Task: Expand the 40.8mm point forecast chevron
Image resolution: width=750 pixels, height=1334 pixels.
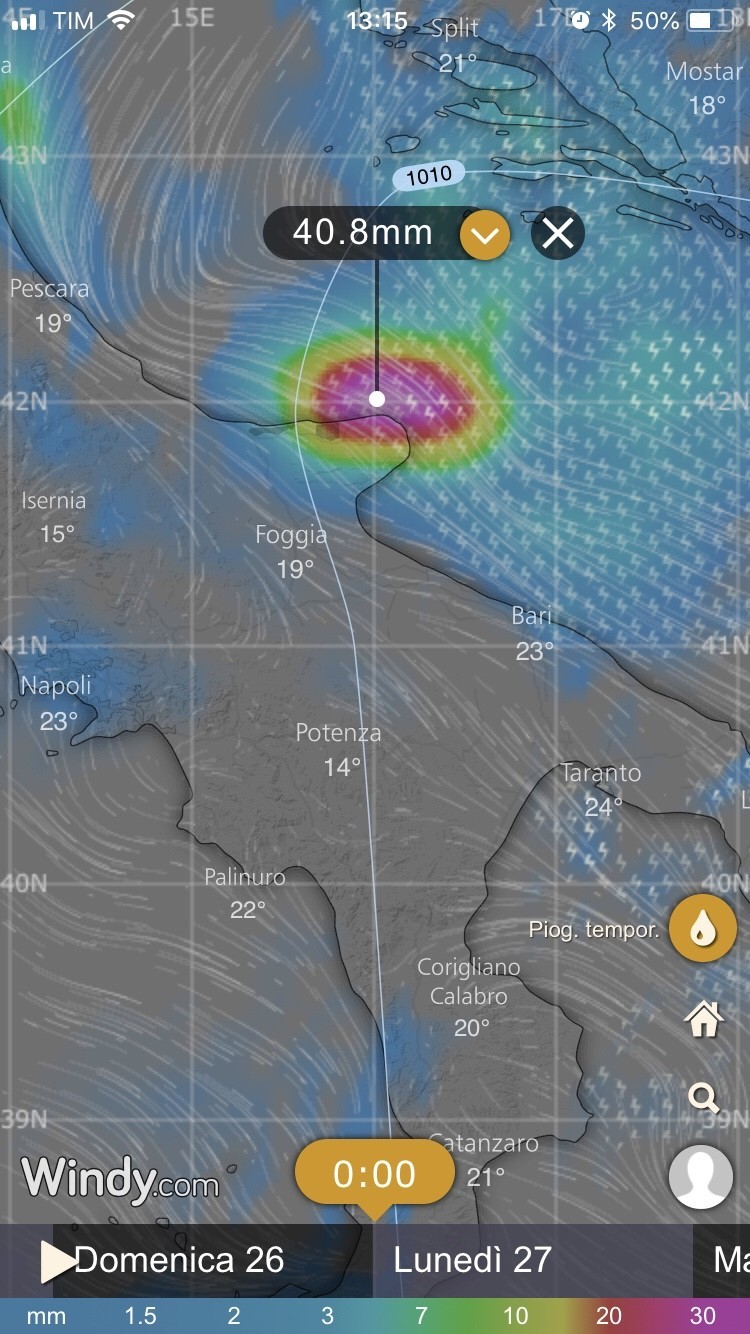Action: (x=485, y=235)
